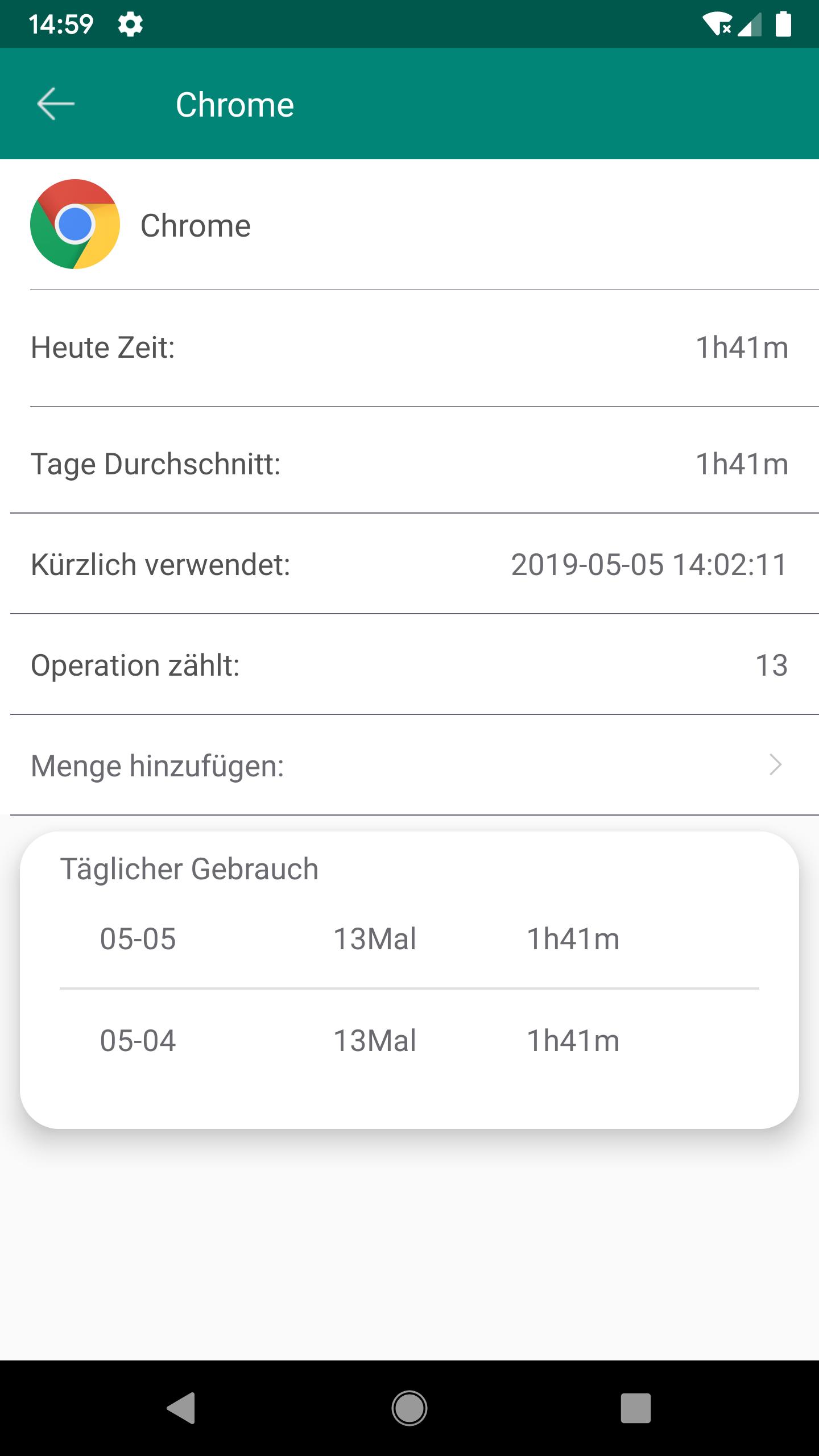819x1456 pixels.
Task: Open recent apps with the square button
Action: [635, 1408]
